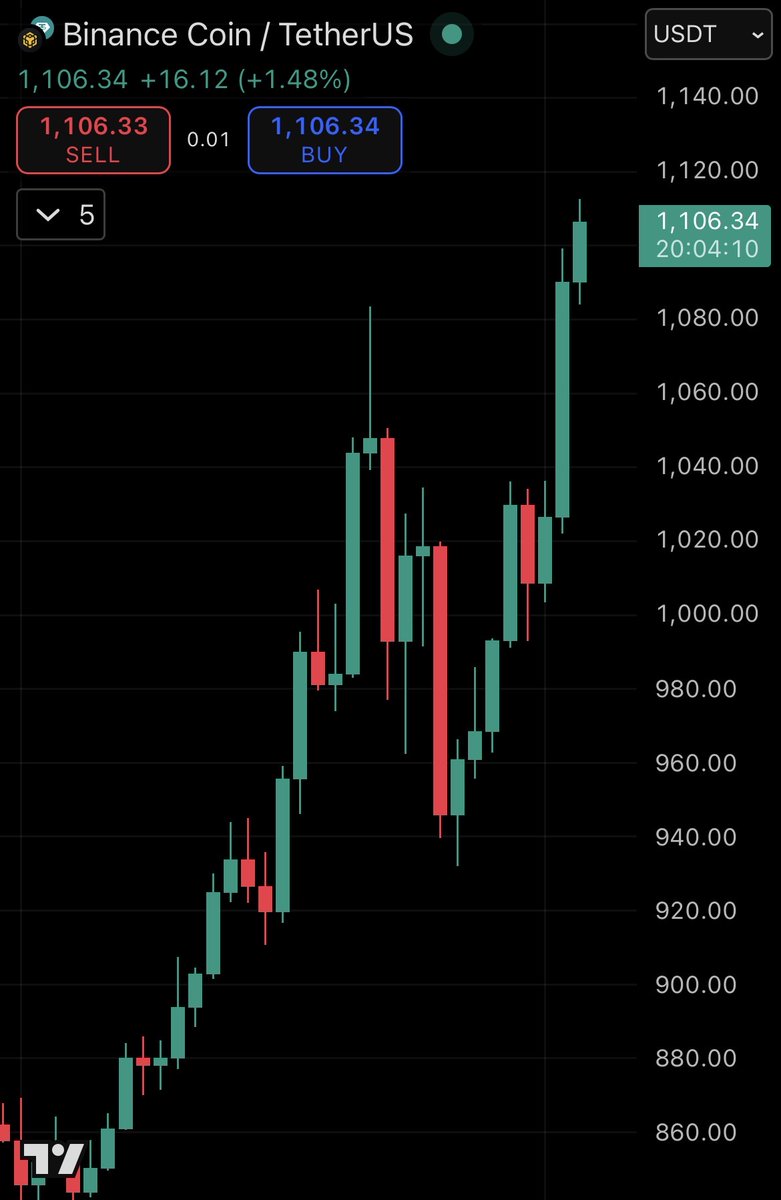The height and width of the screenshot is (1200, 781).
Task: Open the USDT currency dropdown
Action: (x=707, y=35)
